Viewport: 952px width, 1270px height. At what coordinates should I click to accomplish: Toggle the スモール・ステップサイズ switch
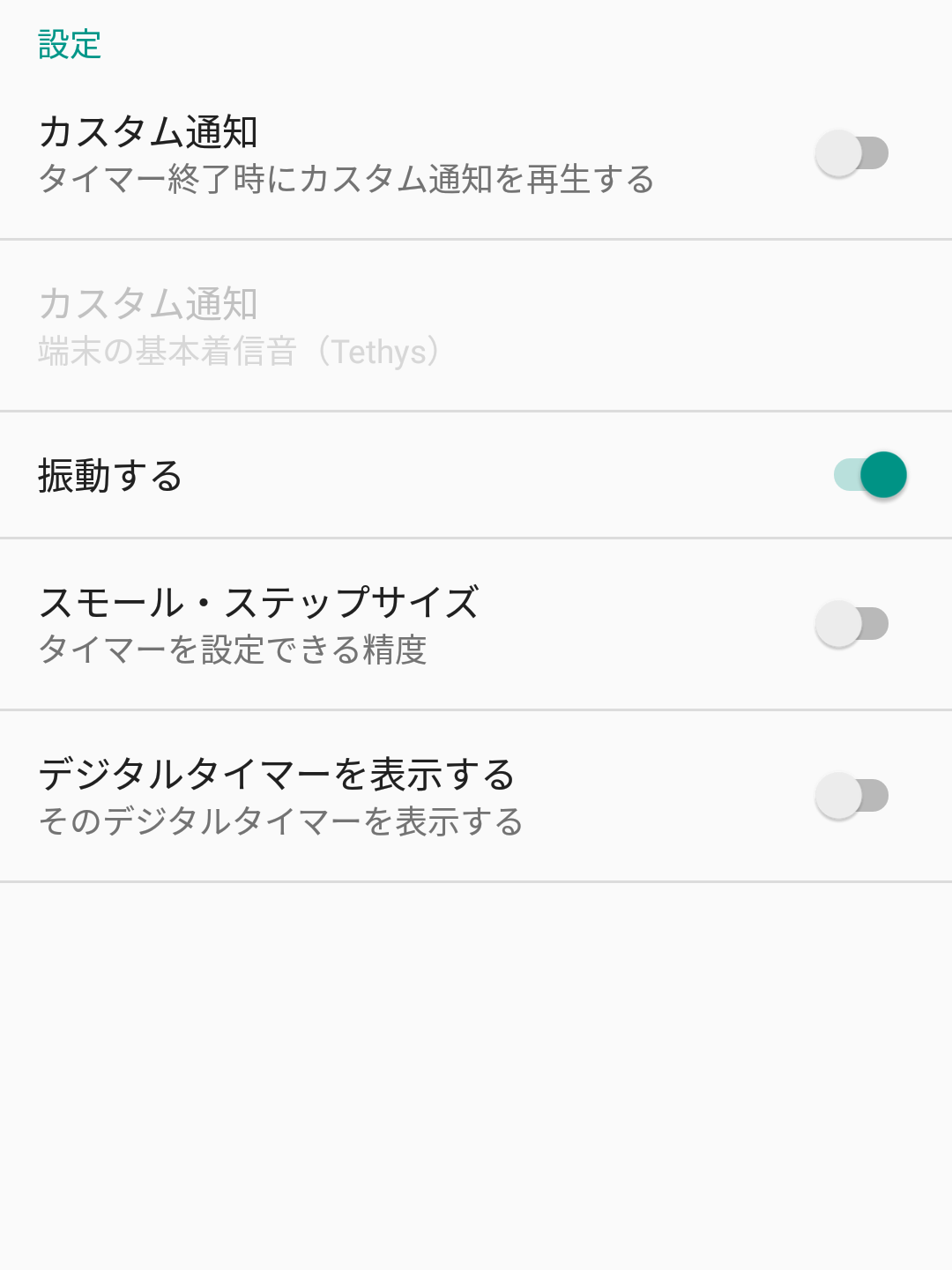[852, 624]
